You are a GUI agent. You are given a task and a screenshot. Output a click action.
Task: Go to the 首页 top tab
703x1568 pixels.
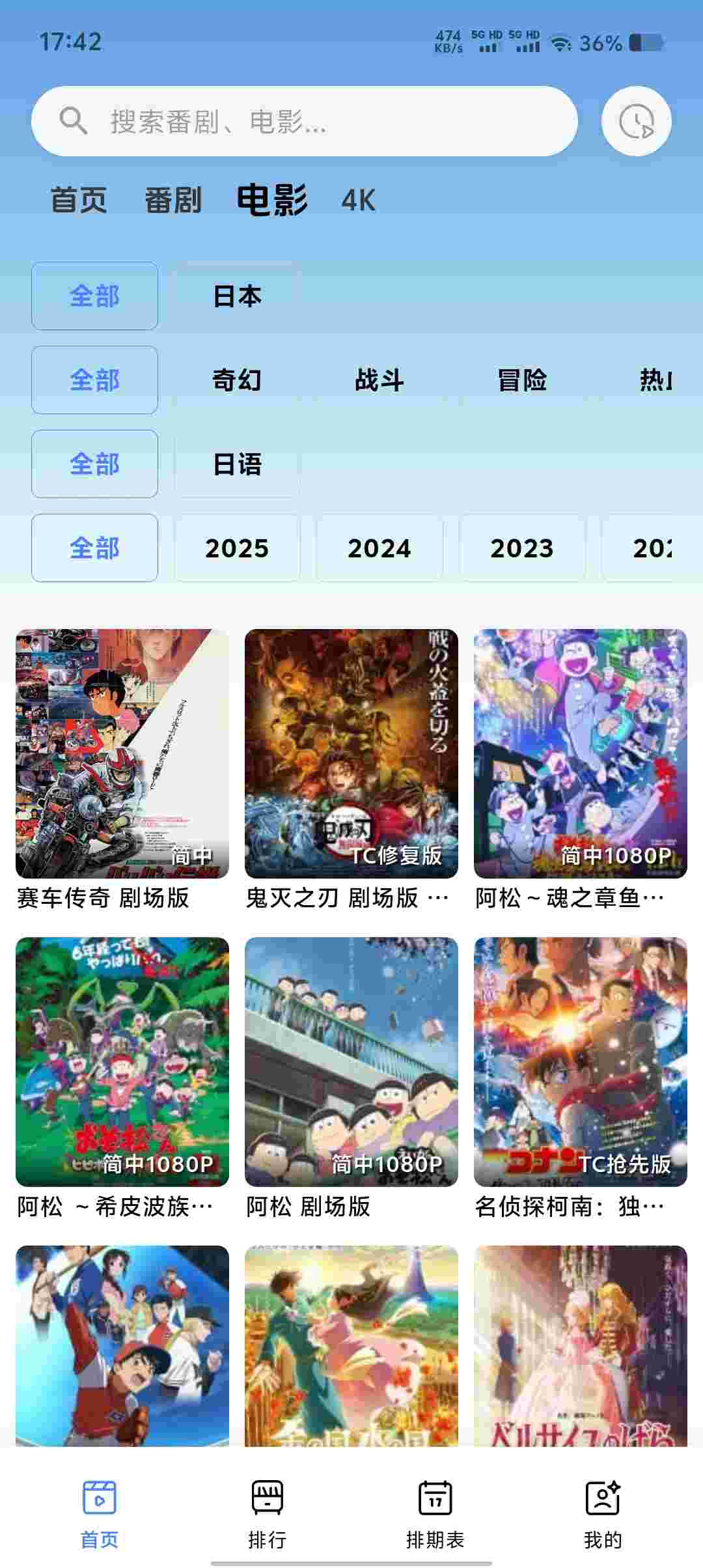pyautogui.click(x=79, y=200)
